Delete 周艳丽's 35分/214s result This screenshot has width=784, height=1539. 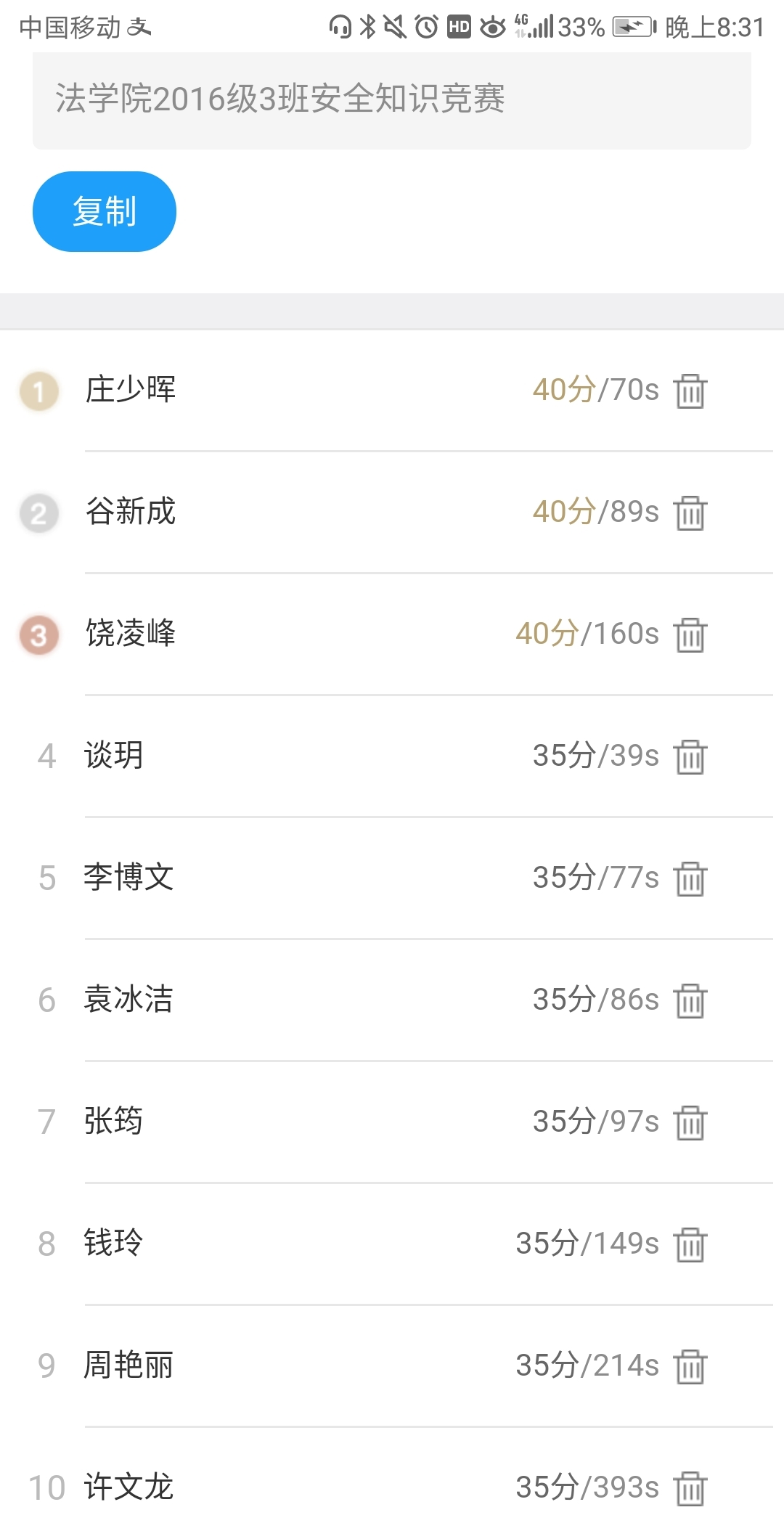690,1367
